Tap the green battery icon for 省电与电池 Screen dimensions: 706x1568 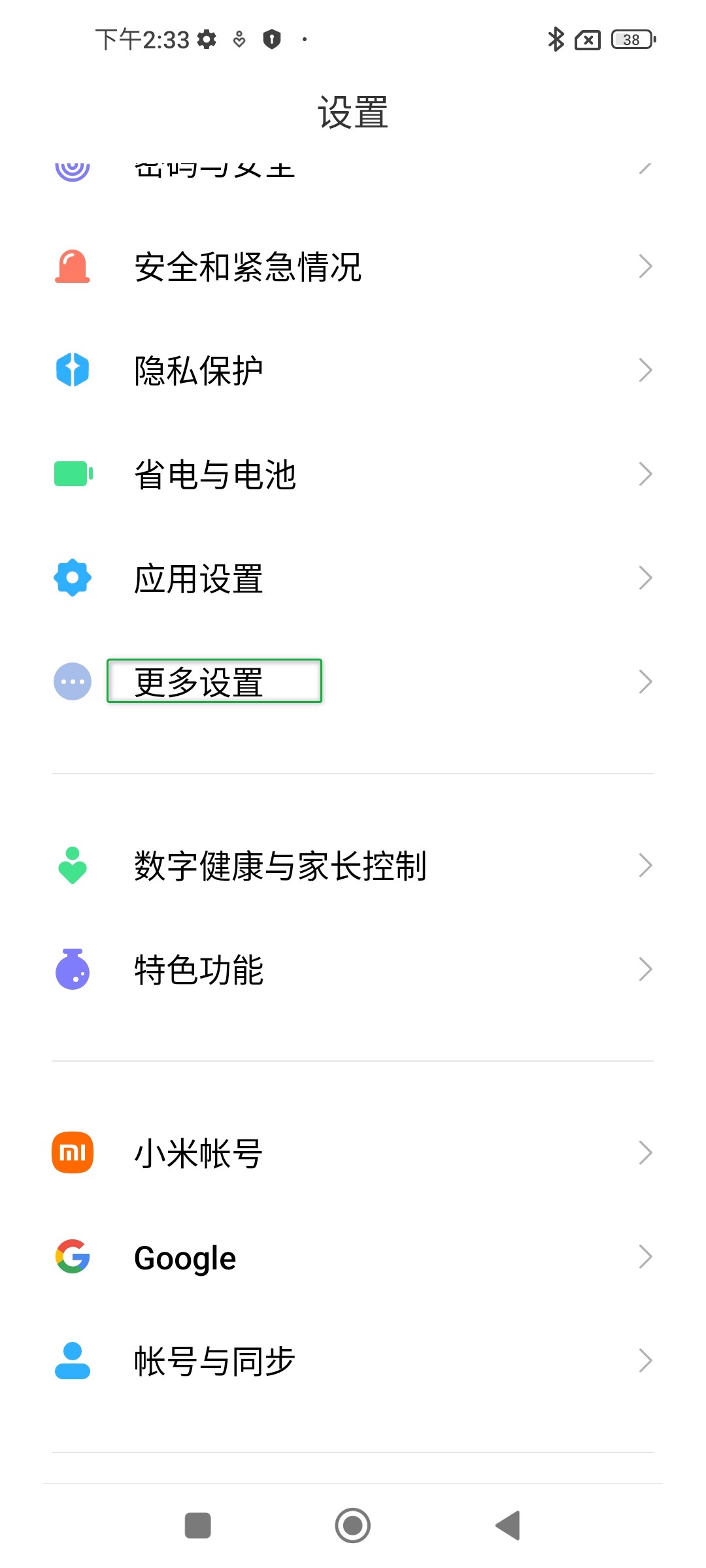coord(72,474)
